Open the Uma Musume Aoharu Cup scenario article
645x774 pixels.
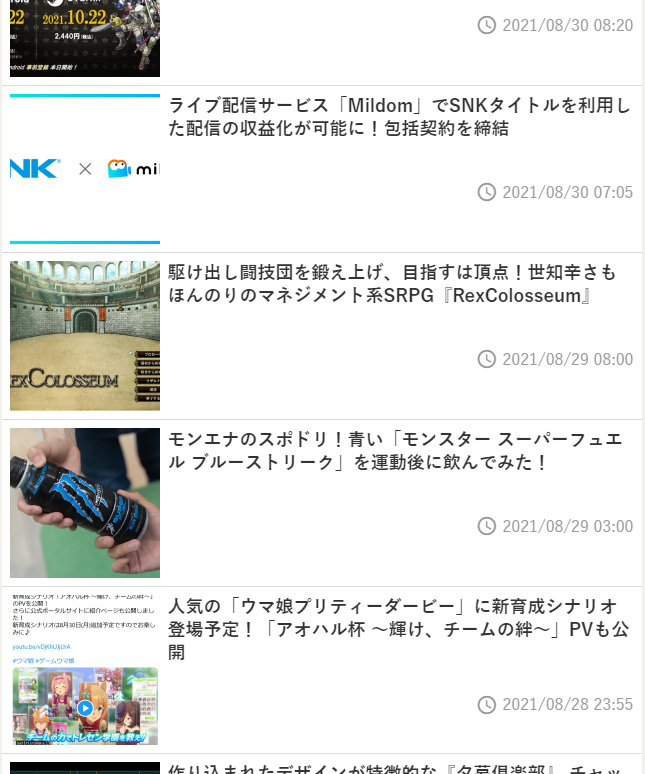click(398, 629)
